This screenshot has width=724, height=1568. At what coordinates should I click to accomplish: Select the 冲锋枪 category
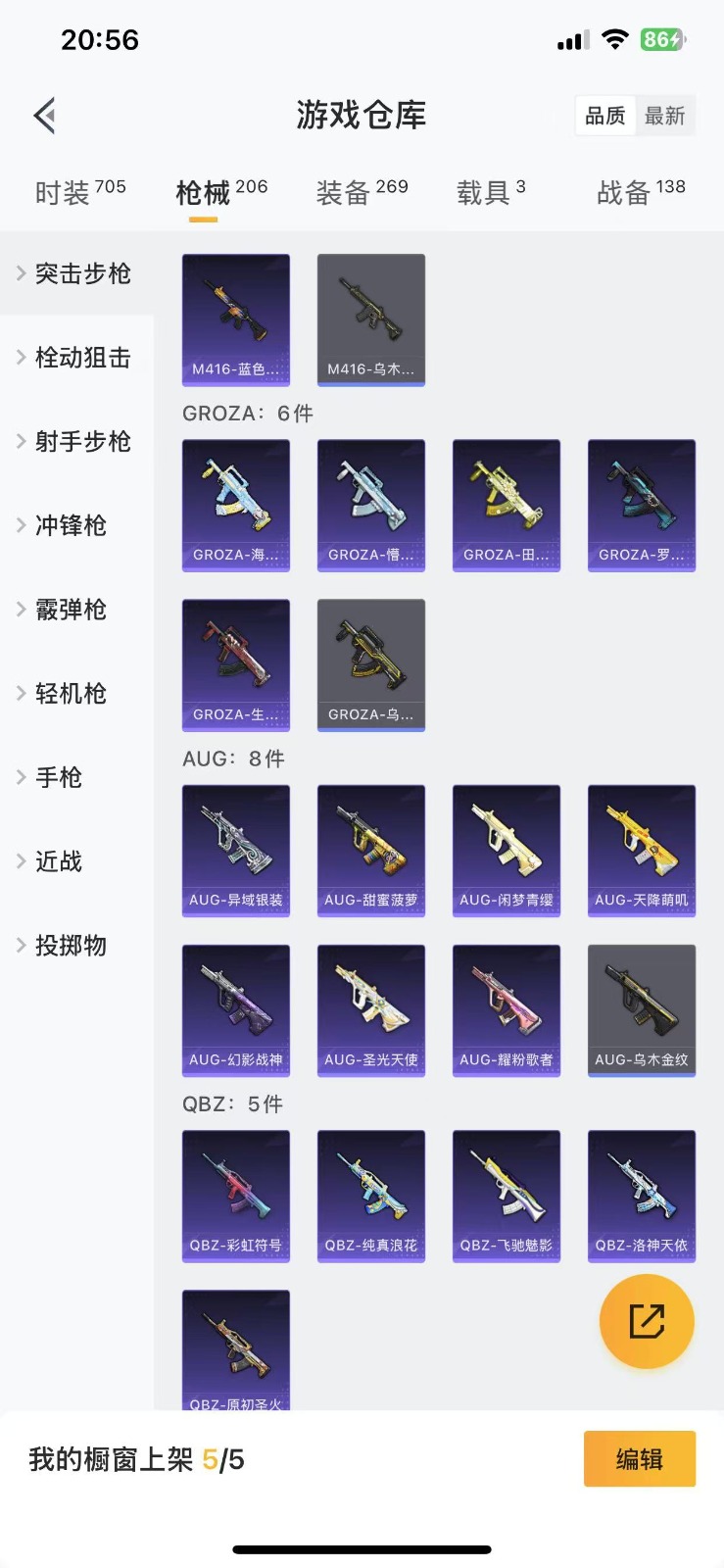[x=71, y=526]
